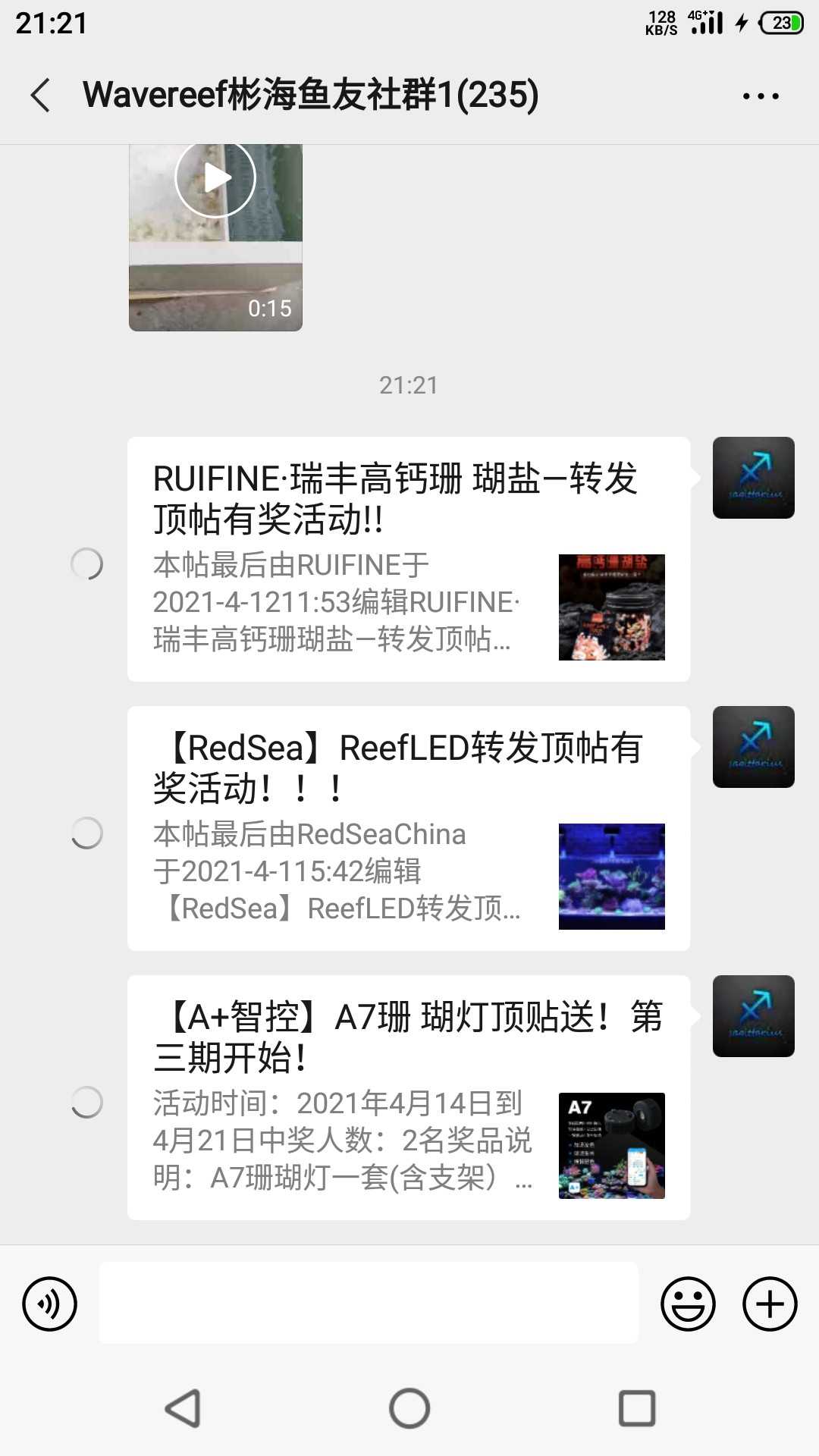
Task: Open the plus attachments menu
Action: [x=769, y=1304]
